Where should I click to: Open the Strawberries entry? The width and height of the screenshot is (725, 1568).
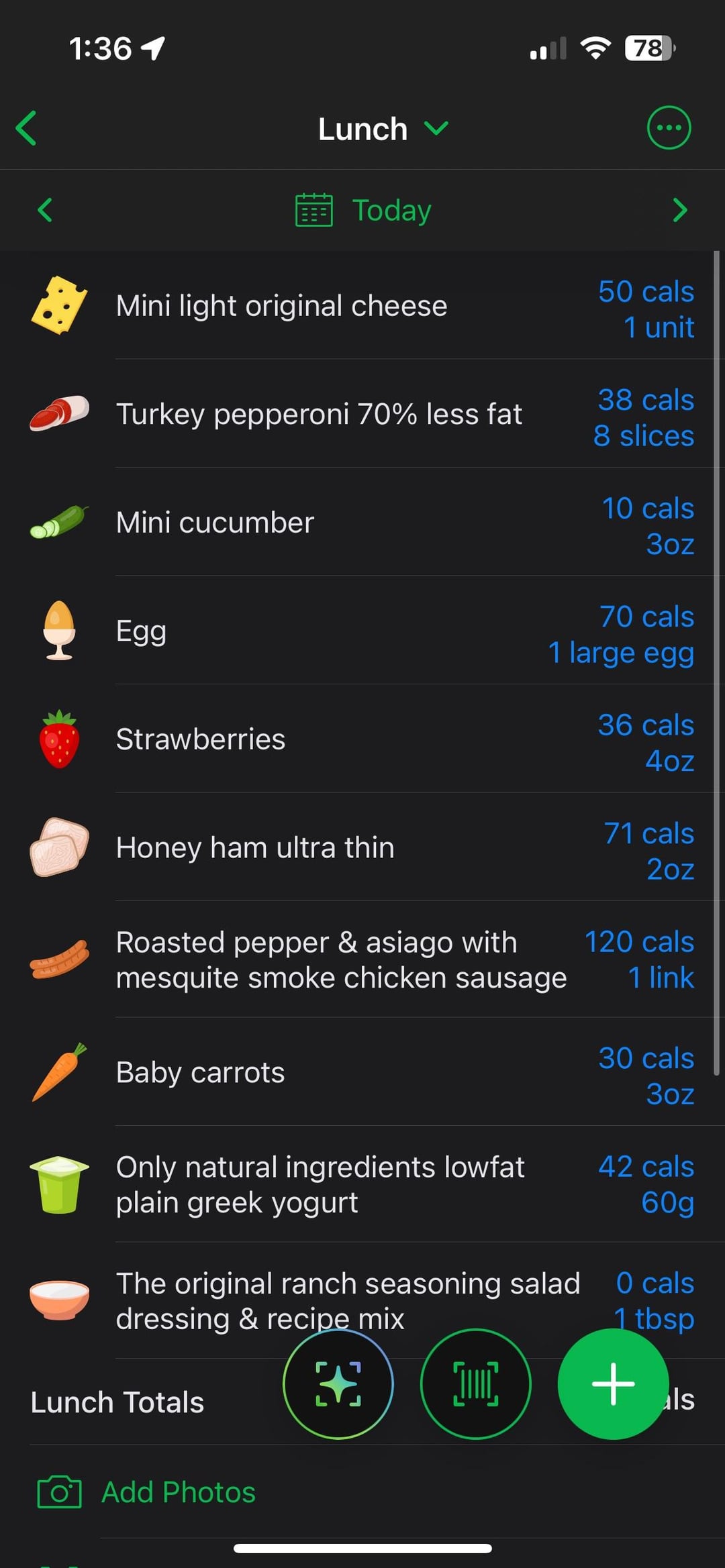click(362, 739)
